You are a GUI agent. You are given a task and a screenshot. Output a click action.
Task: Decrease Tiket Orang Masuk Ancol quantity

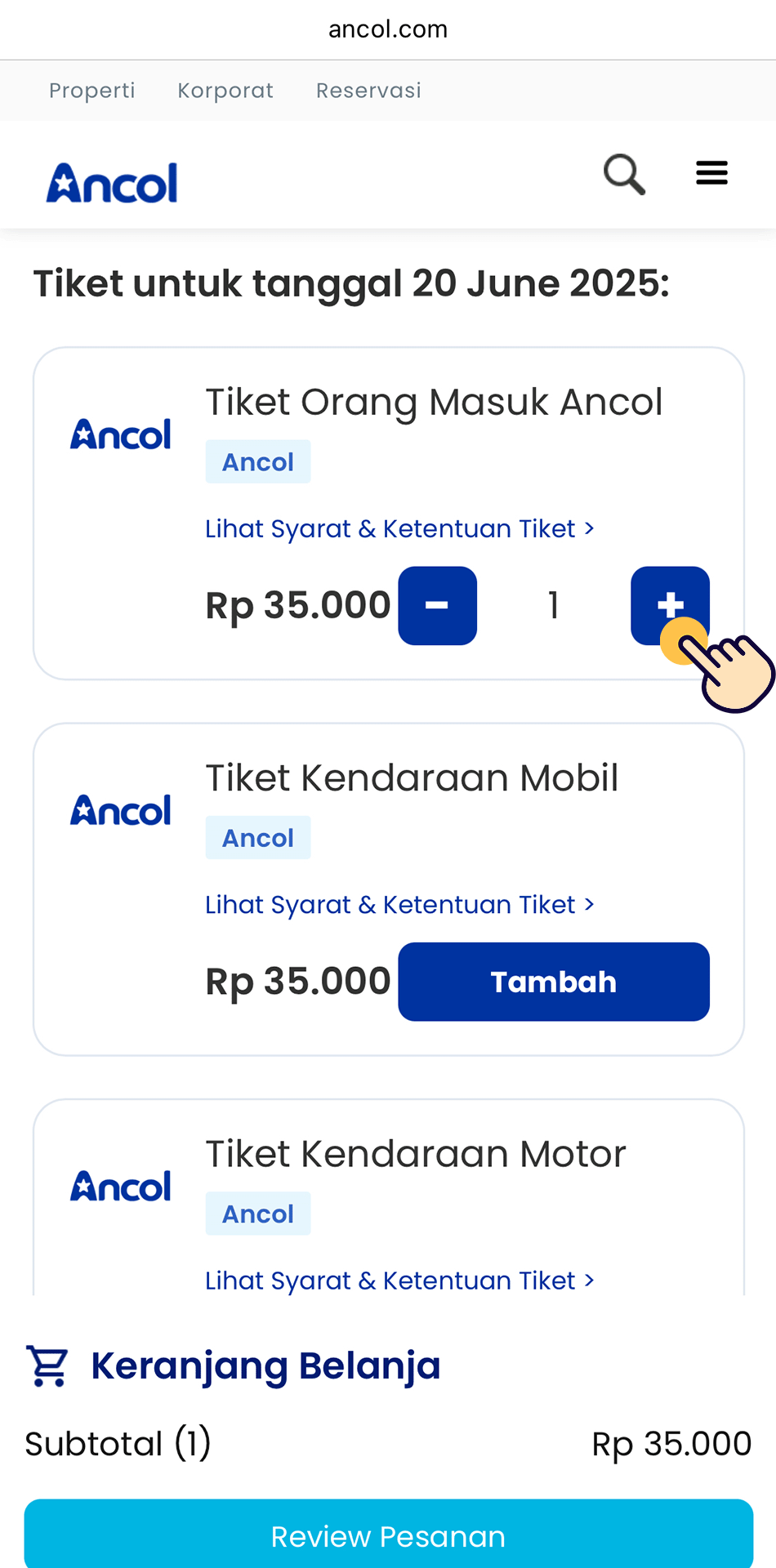(437, 605)
